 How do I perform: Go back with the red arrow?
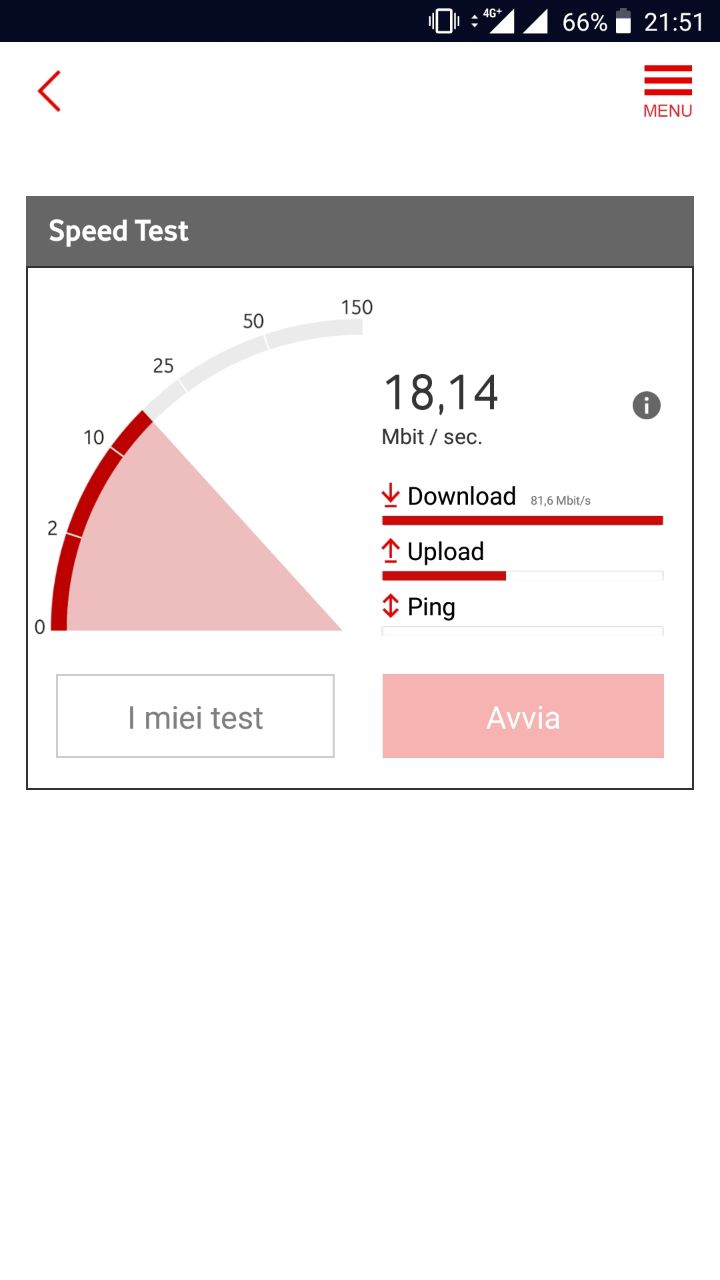click(49, 91)
